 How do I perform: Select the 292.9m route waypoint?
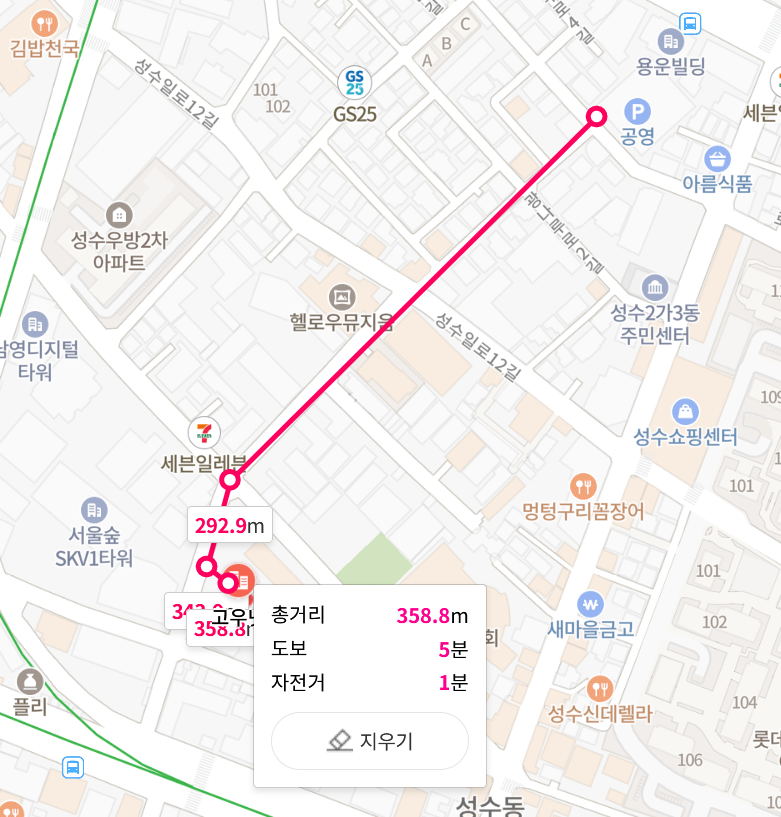(x=230, y=480)
